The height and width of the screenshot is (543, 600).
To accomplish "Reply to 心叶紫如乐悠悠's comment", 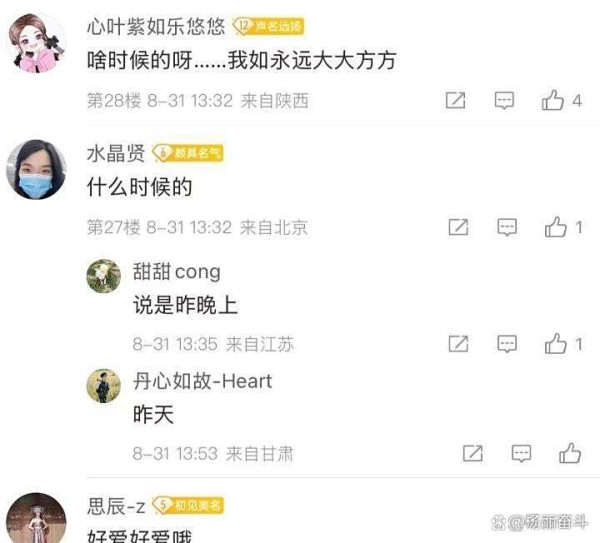I will tap(506, 100).
